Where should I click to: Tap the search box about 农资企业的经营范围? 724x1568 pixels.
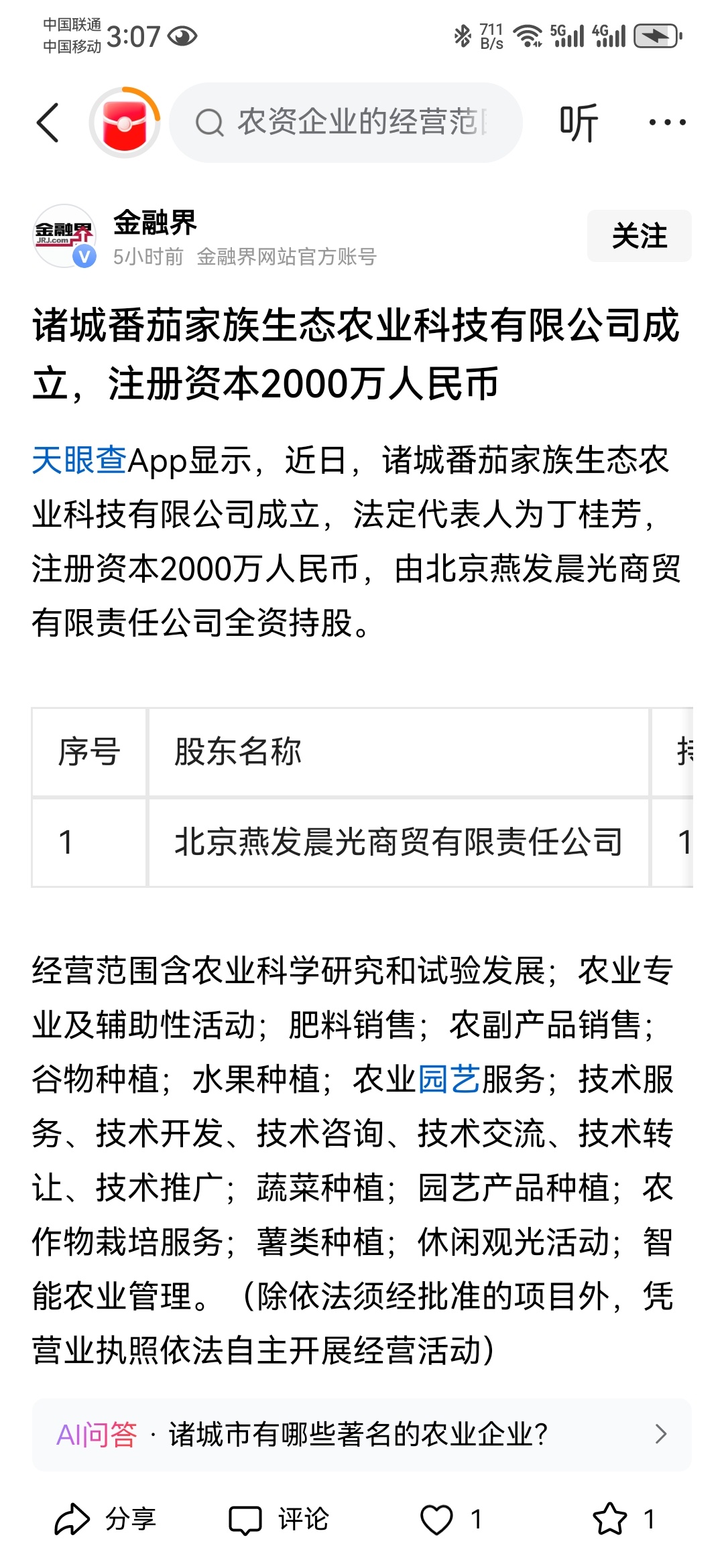point(346,123)
